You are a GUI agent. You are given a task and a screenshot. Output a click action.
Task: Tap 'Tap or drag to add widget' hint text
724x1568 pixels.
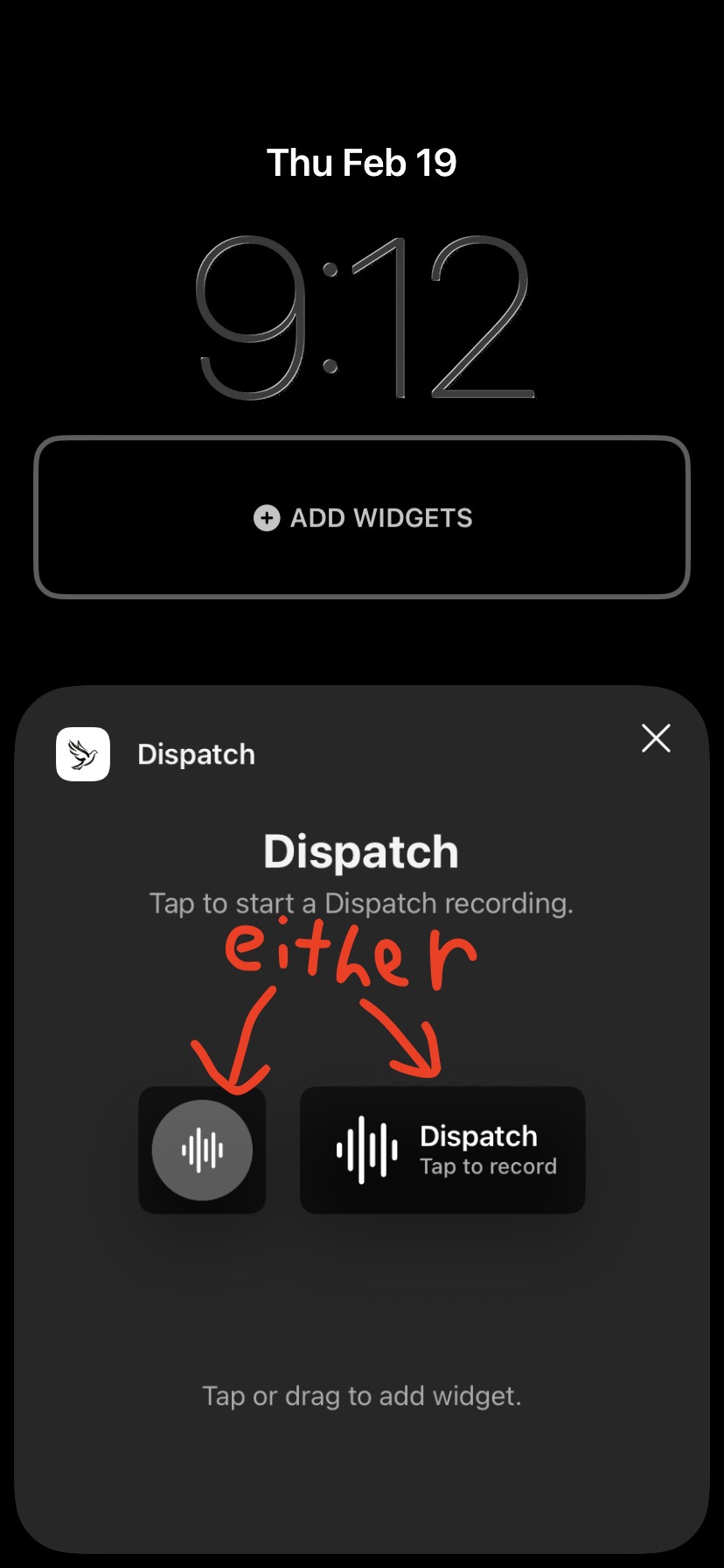pos(362,1396)
